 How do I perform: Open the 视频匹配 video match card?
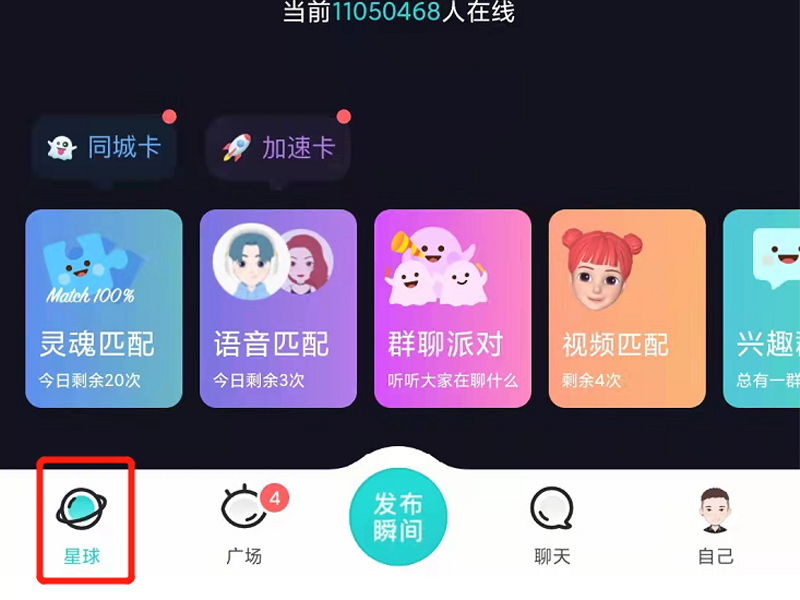[x=627, y=308]
